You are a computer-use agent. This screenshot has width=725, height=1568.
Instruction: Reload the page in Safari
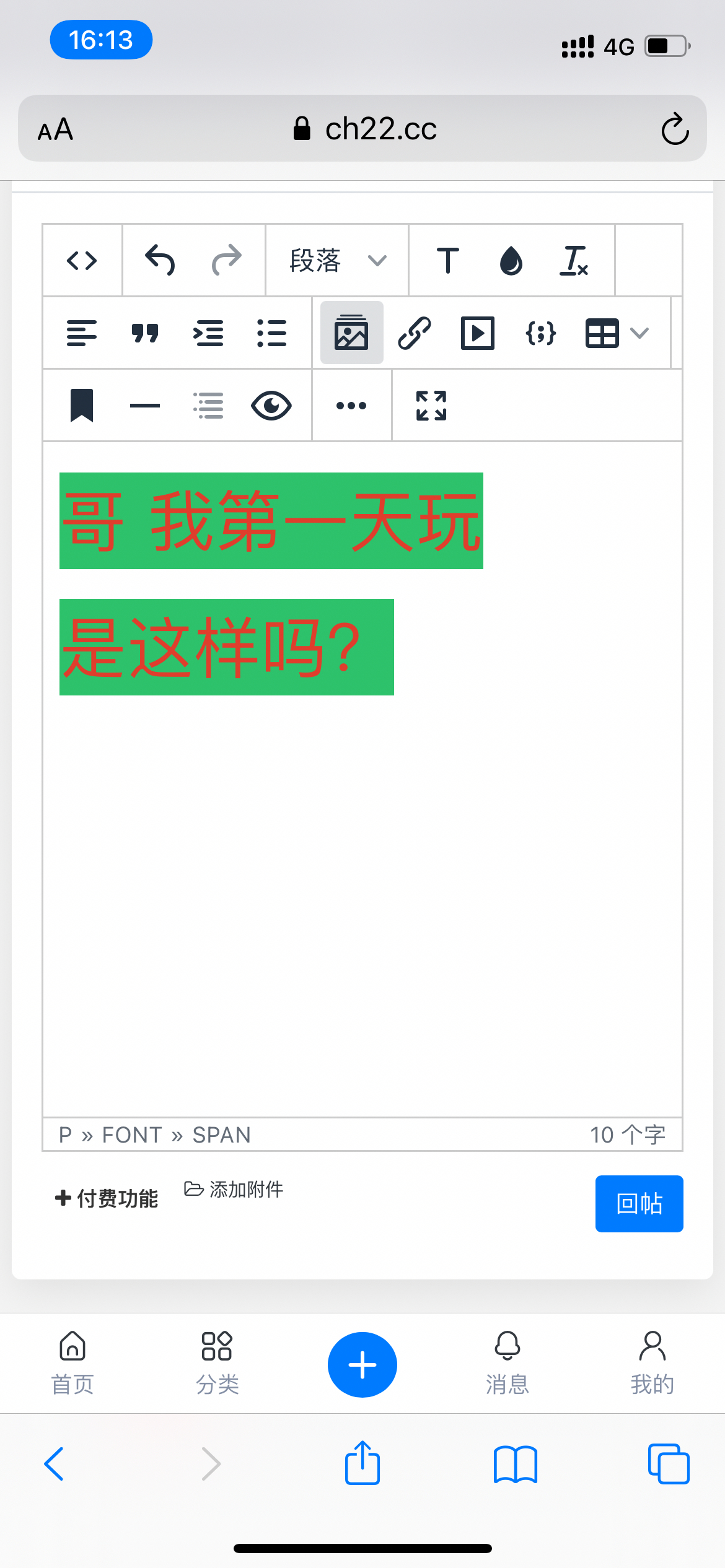(675, 129)
